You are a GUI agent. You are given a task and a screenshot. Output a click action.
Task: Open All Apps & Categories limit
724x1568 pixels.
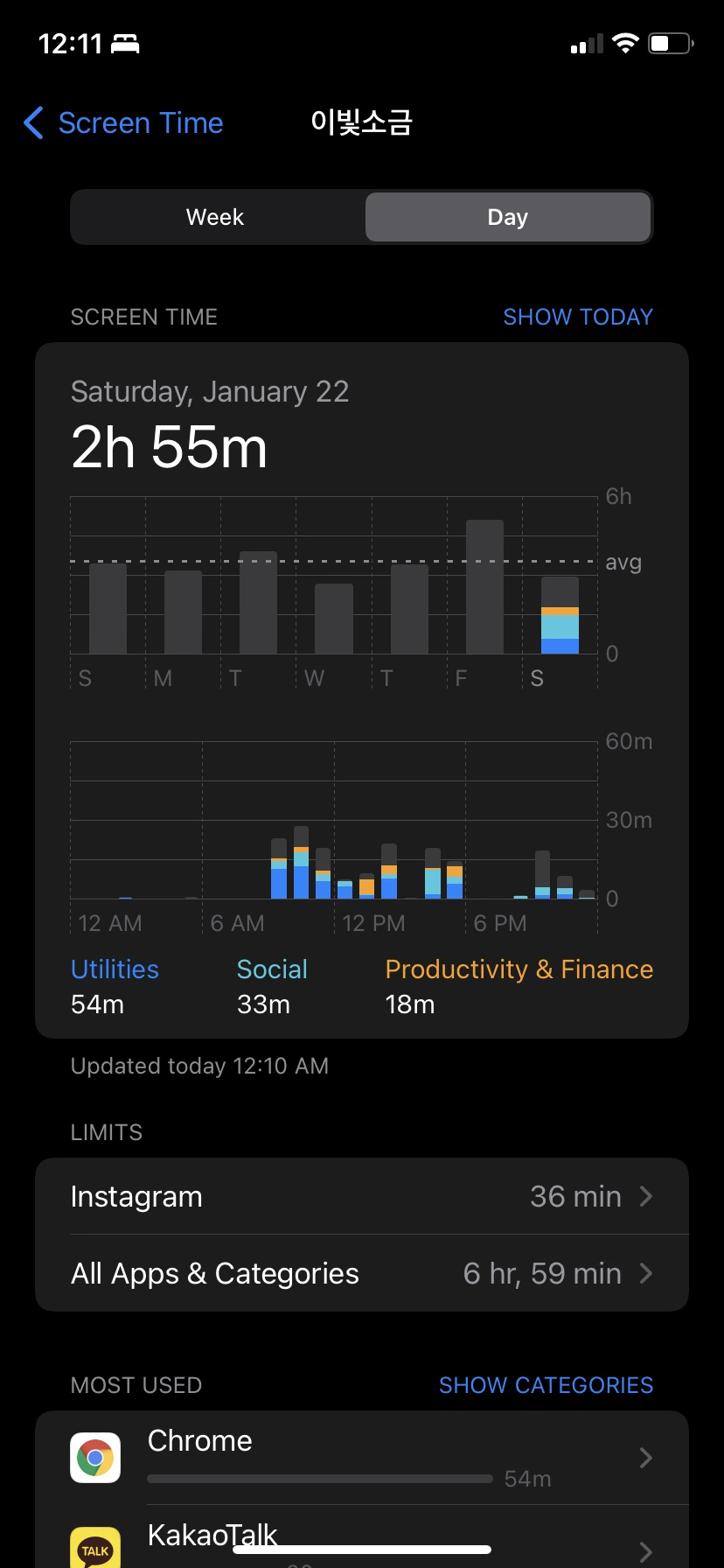point(362,1273)
